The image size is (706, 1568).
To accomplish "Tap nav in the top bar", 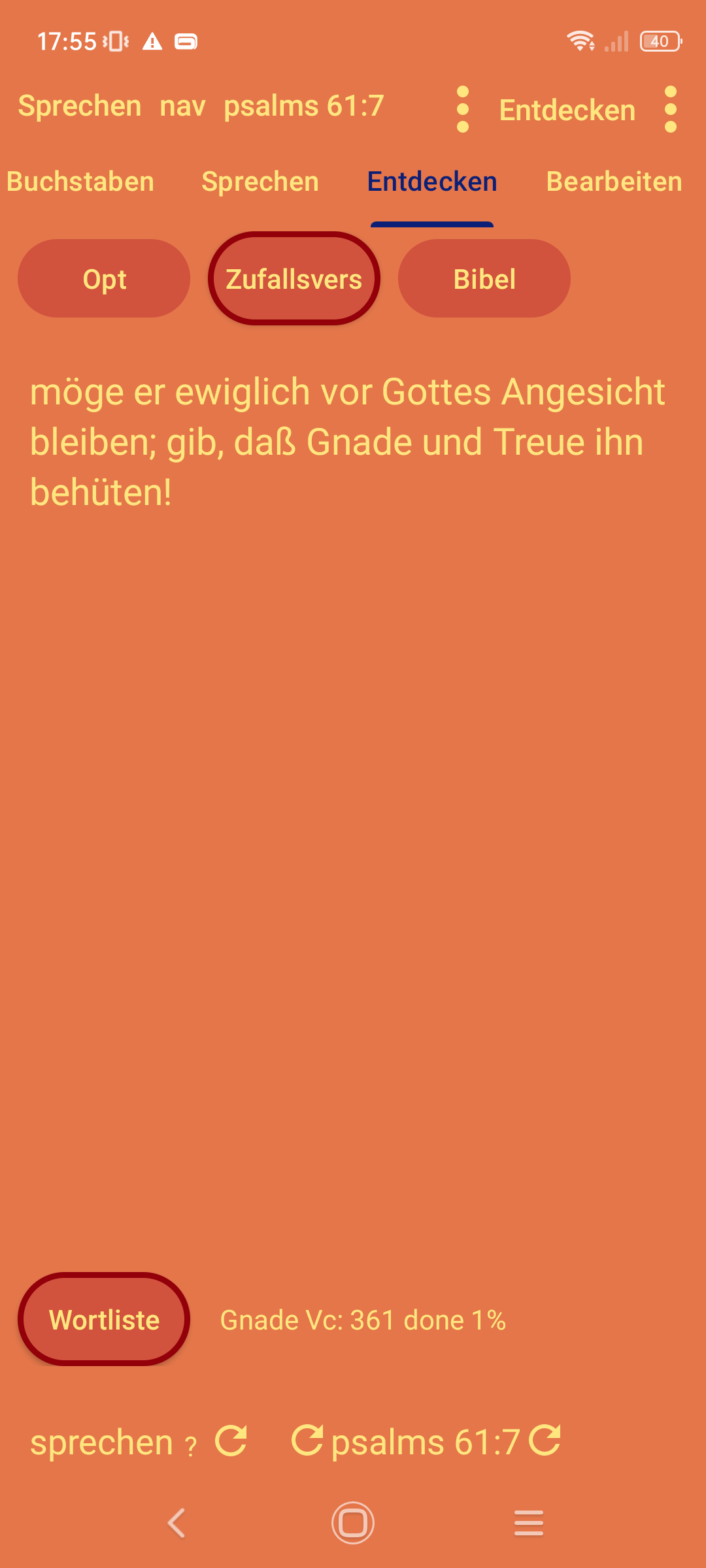I will coord(182,106).
